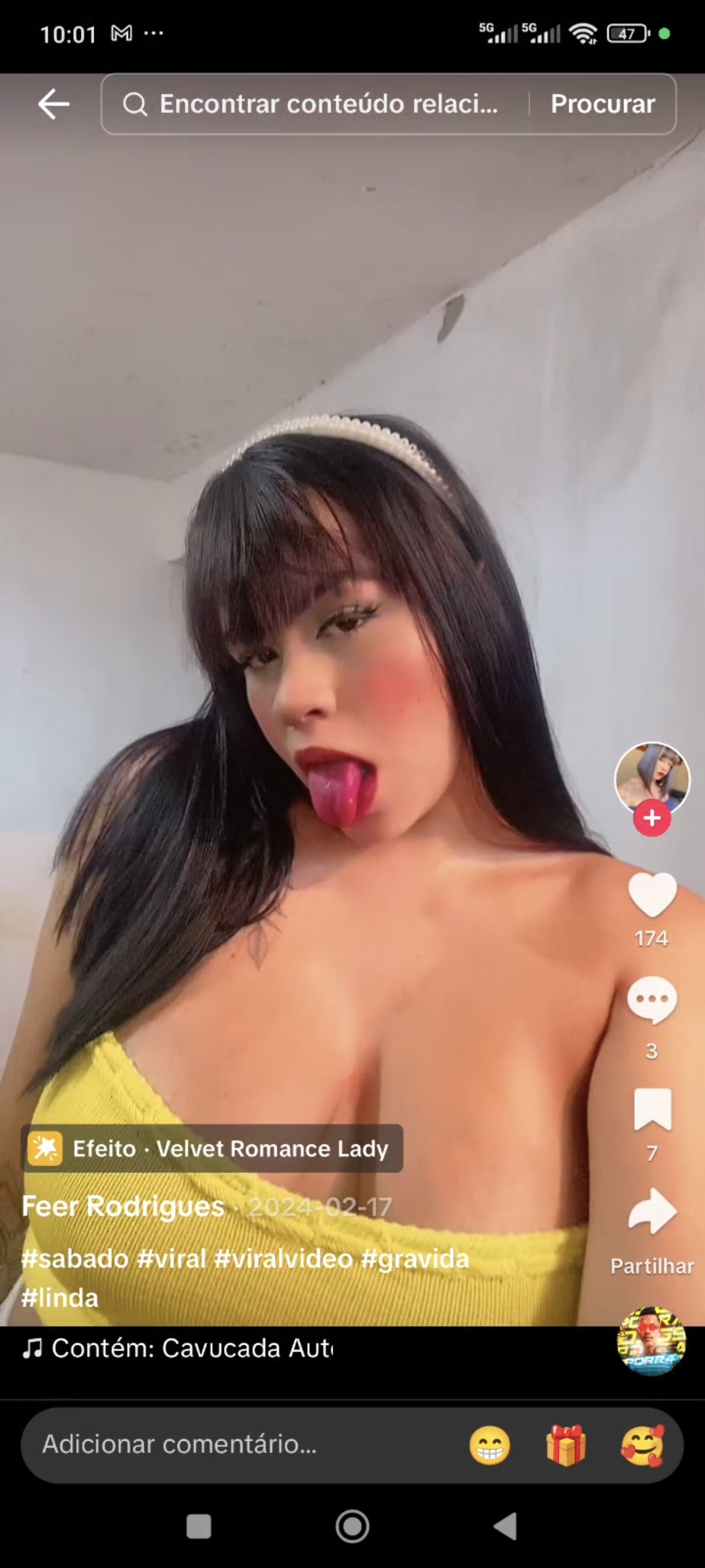705x1568 pixels.
Task: Send the grinning emoji reaction
Action: click(x=489, y=1444)
